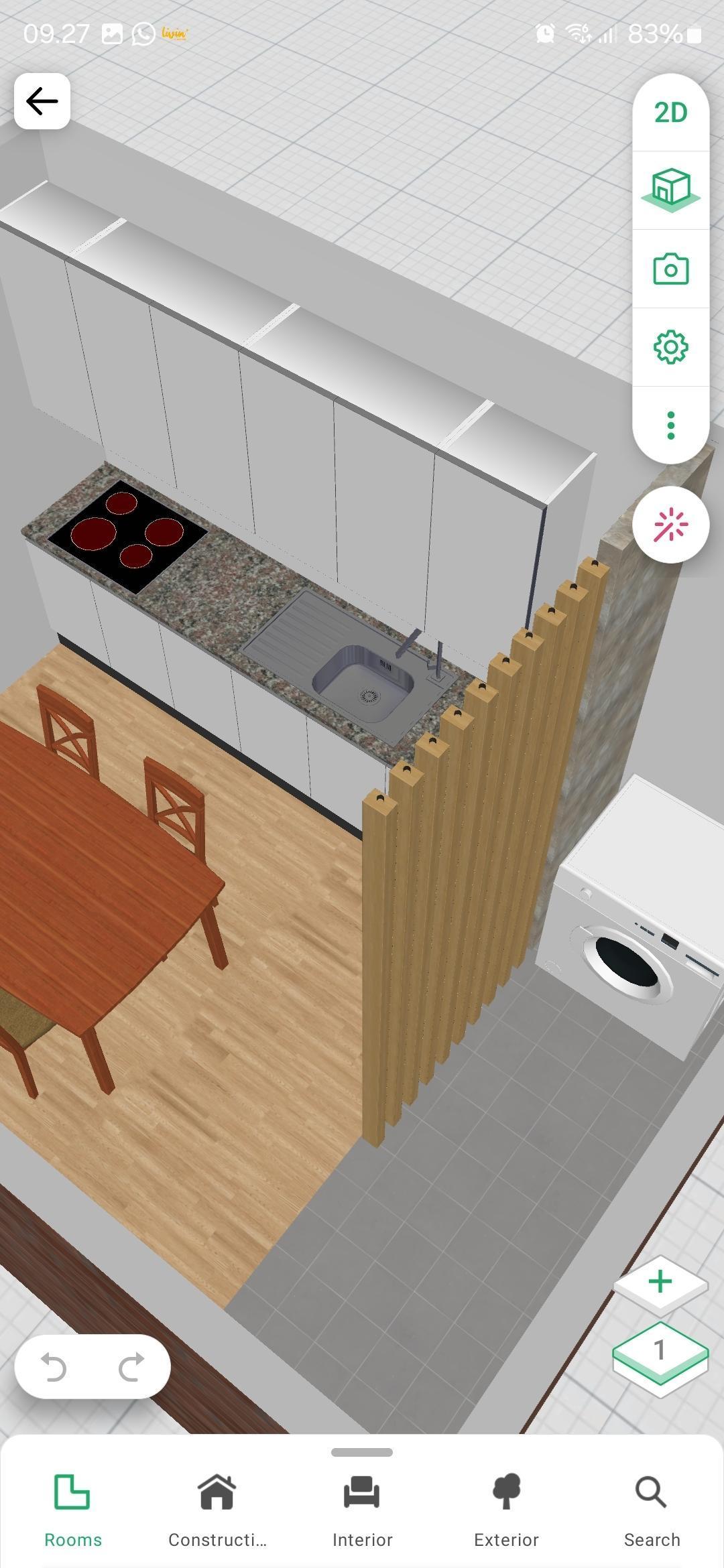This screenshot has width=724, height=1568.
Task: Select the 3D house view mode
Action: pos(670,190)
